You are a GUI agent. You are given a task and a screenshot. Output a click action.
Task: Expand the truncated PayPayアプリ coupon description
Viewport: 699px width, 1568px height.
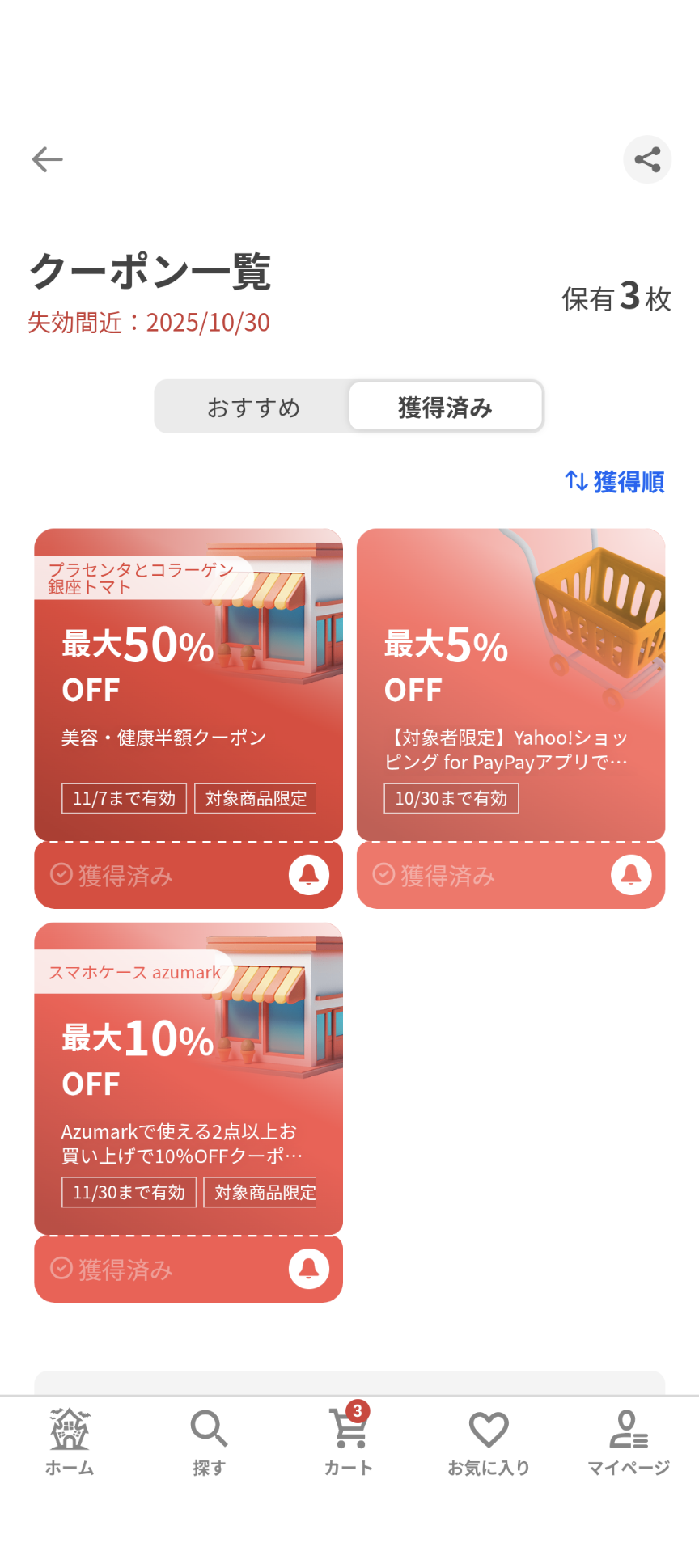coord(510,750)
